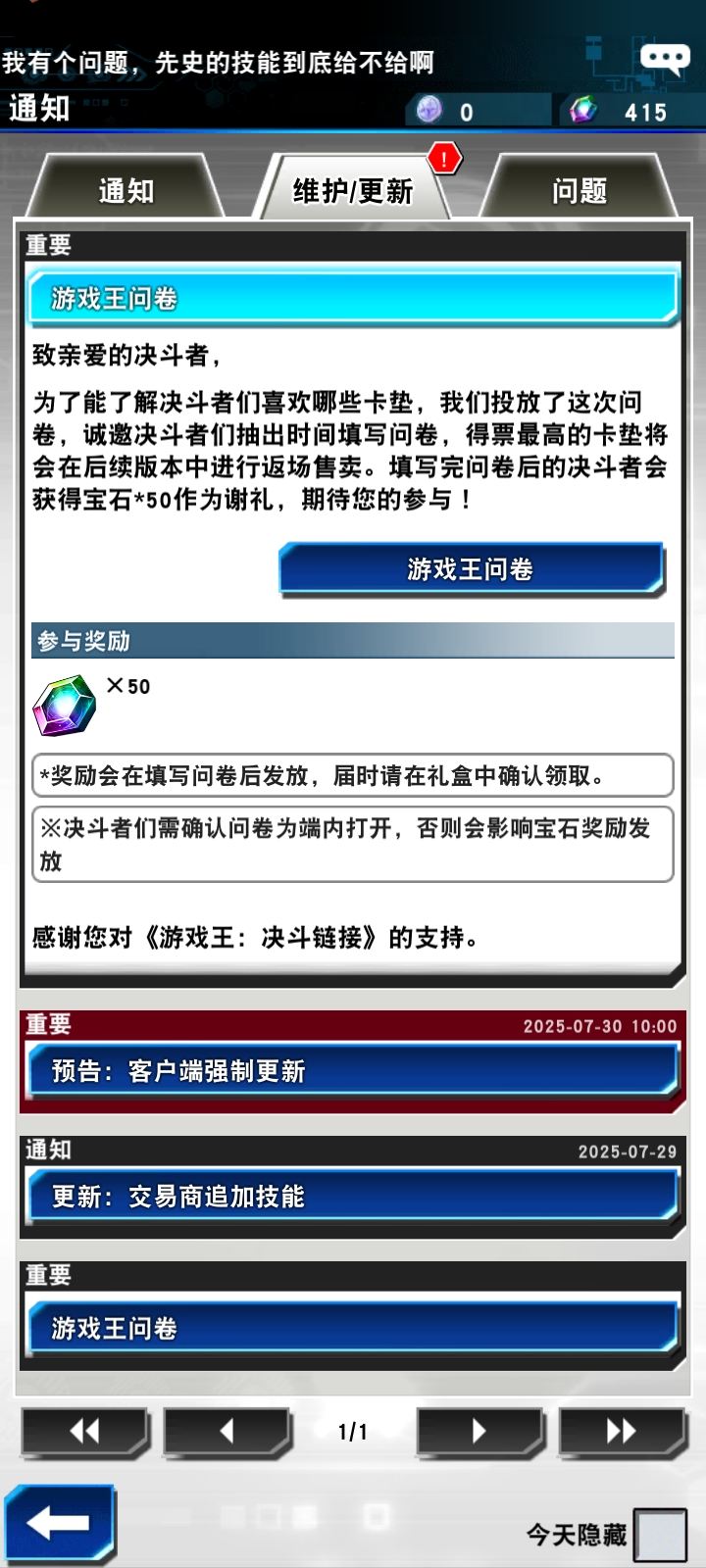Collapse the expanded 游戏王问卷 header

coord(351,298)
